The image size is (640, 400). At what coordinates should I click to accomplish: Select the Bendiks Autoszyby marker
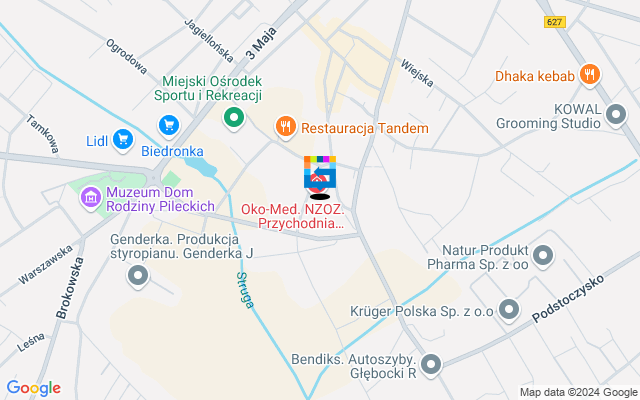click(430, 362)
